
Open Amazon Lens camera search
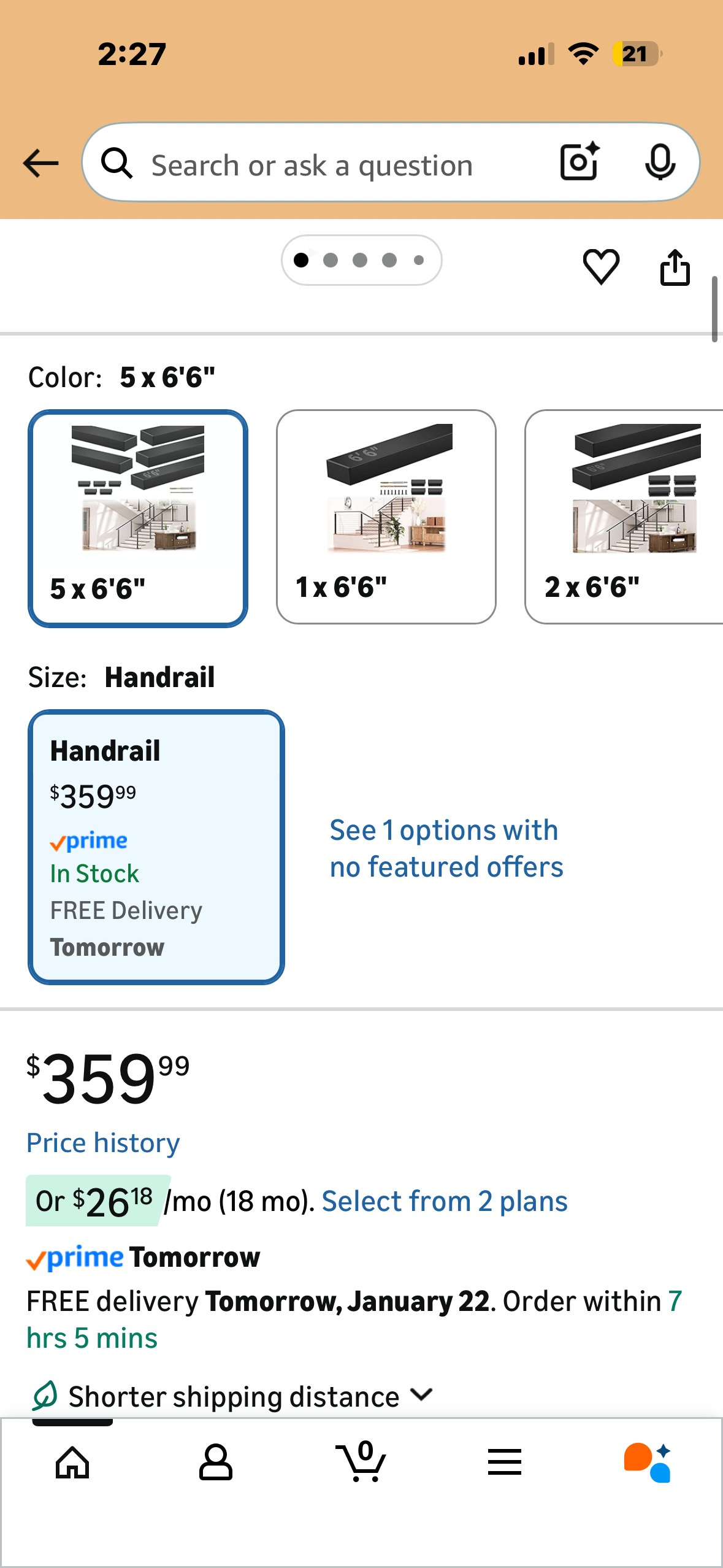577,163
